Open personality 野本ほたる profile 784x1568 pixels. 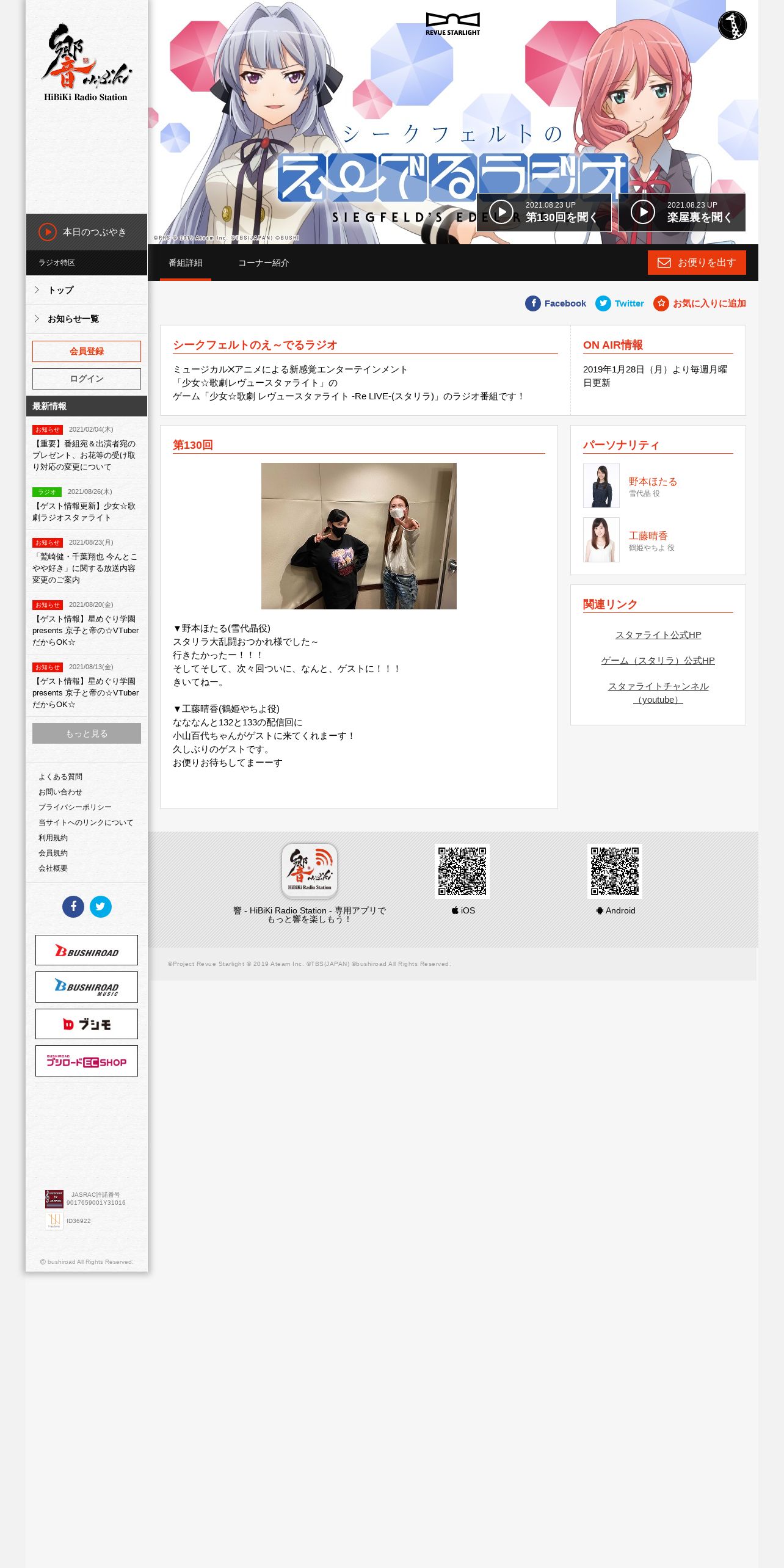pos(653,482)
